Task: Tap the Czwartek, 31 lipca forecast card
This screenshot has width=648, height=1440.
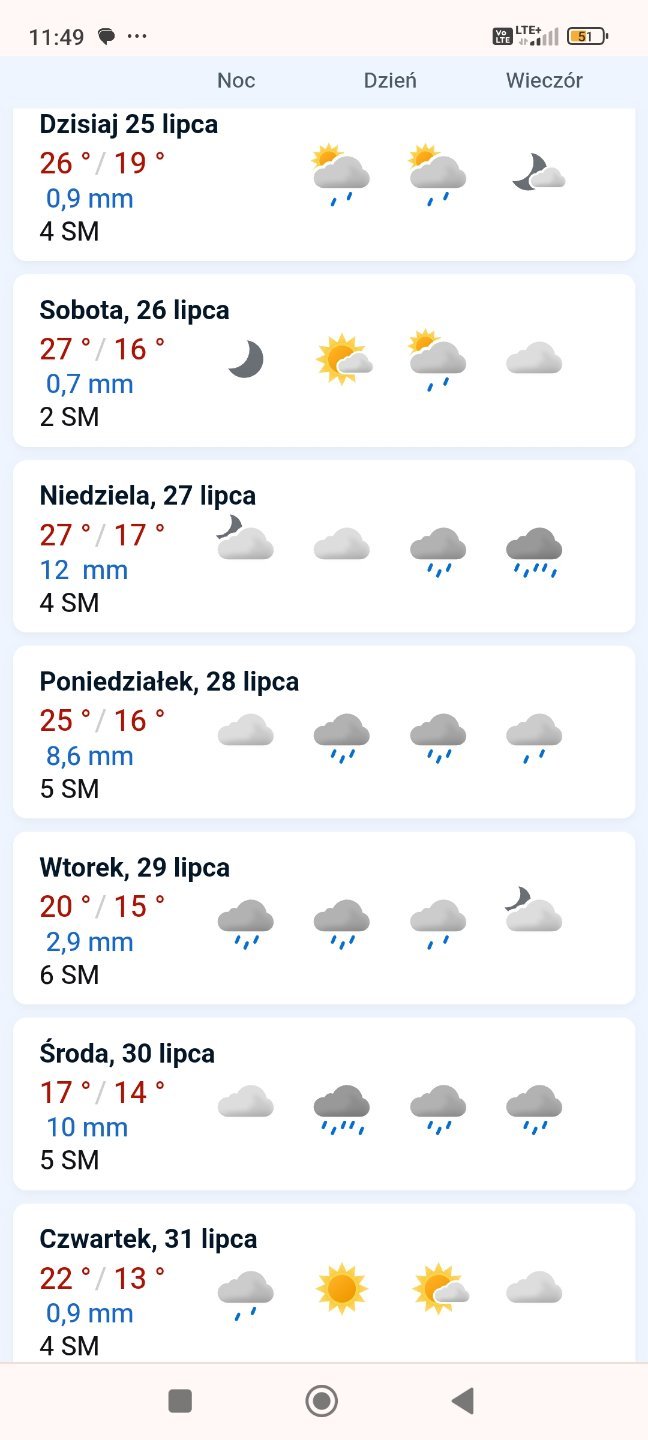Action: [323, 1284]
